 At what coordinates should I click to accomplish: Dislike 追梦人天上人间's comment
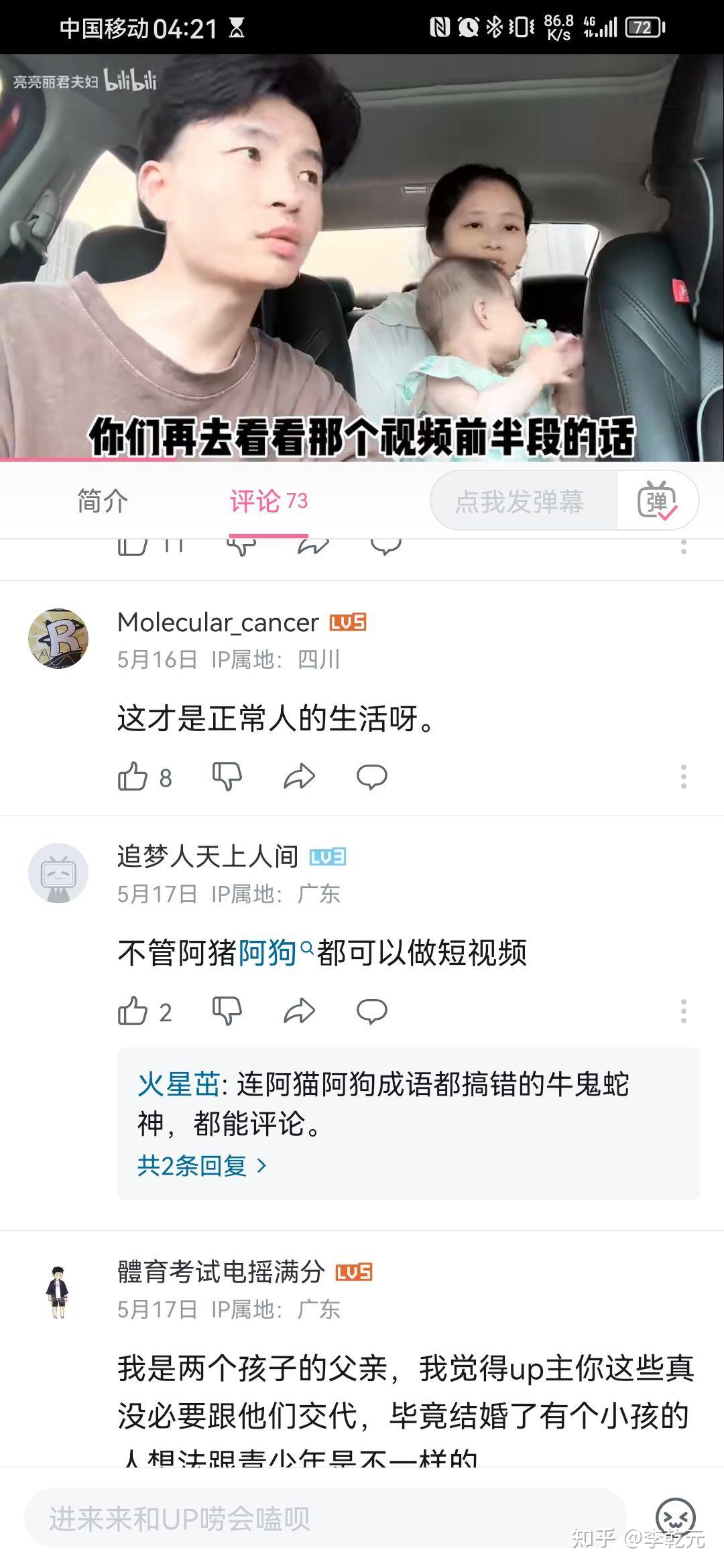[x=227, y=1012]
